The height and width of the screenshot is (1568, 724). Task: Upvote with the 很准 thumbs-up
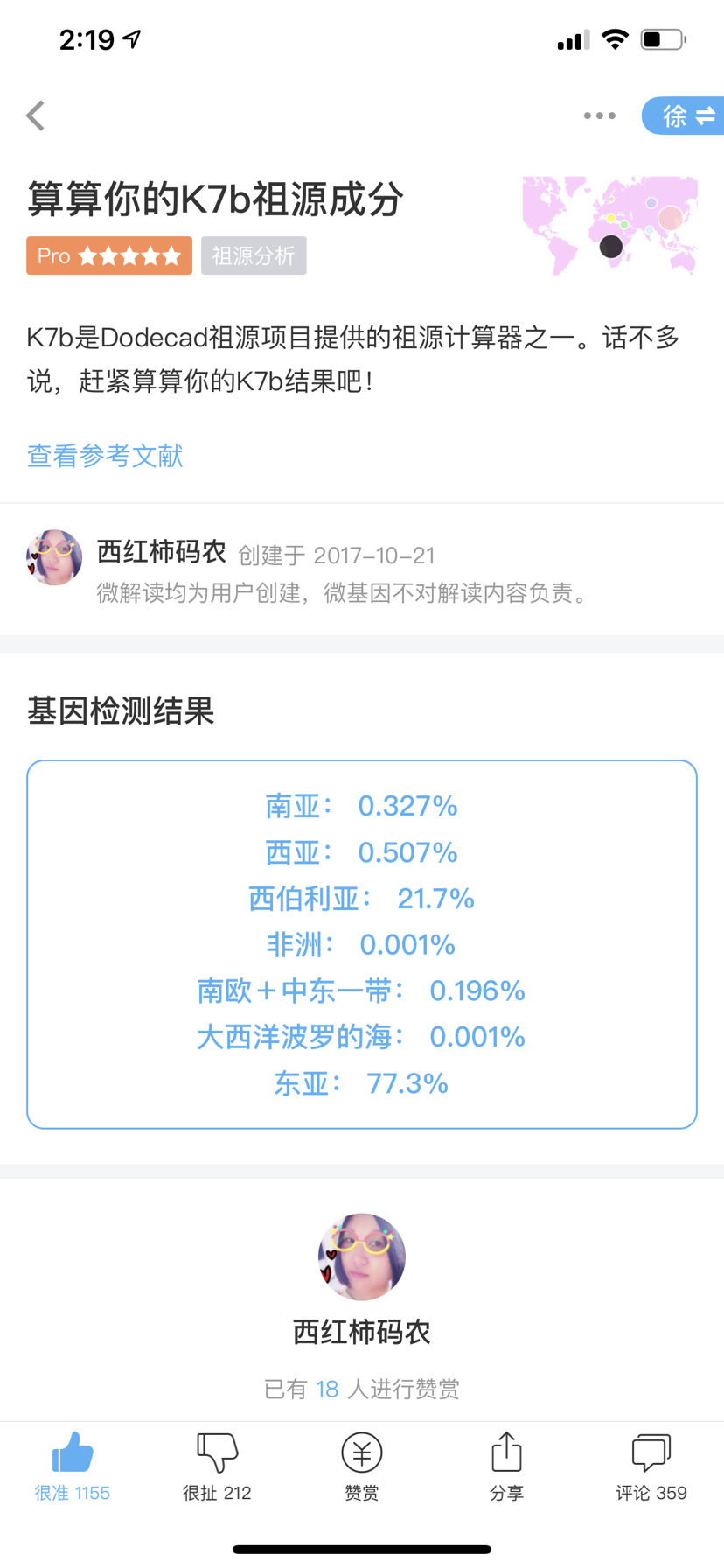[x=73, y=1467]
